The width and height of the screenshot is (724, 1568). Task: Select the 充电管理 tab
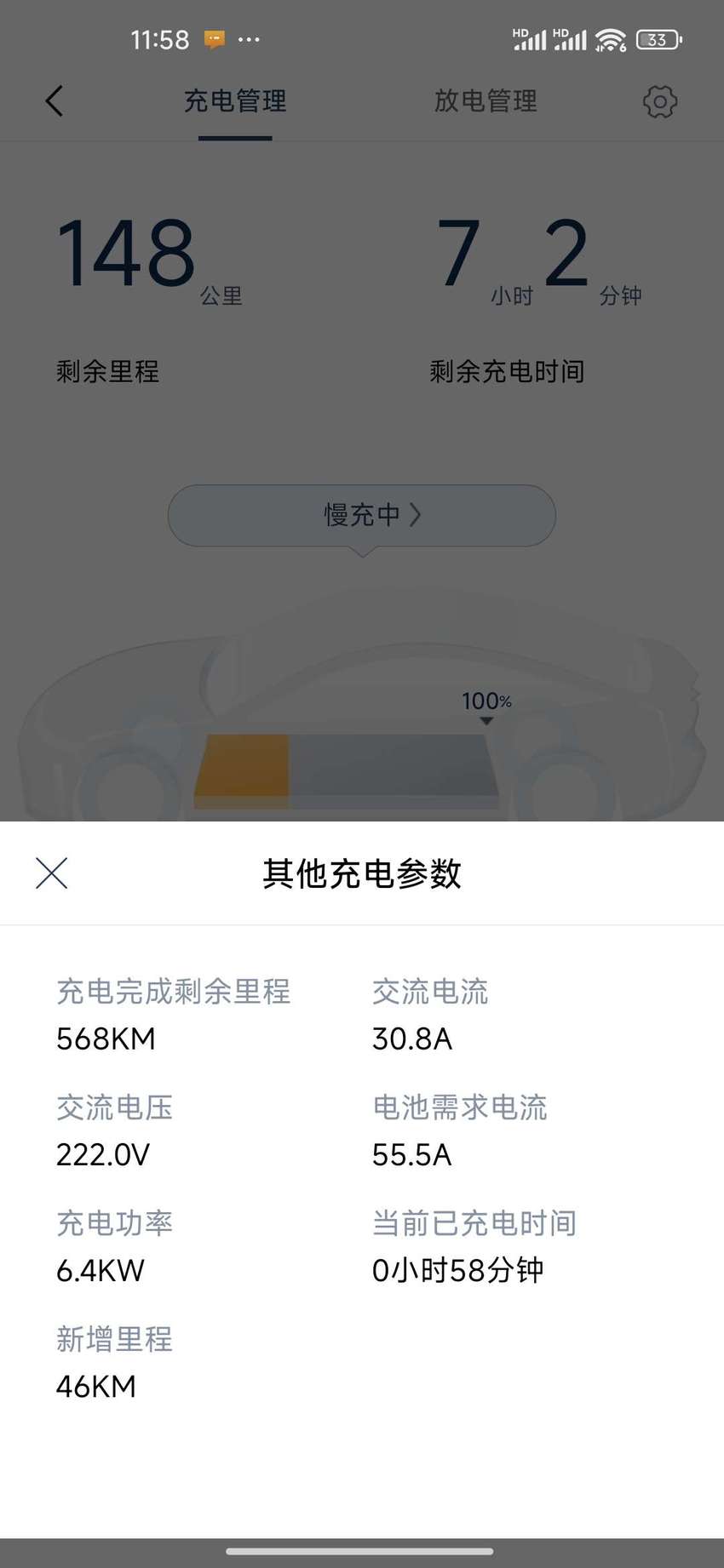point(235,101)
